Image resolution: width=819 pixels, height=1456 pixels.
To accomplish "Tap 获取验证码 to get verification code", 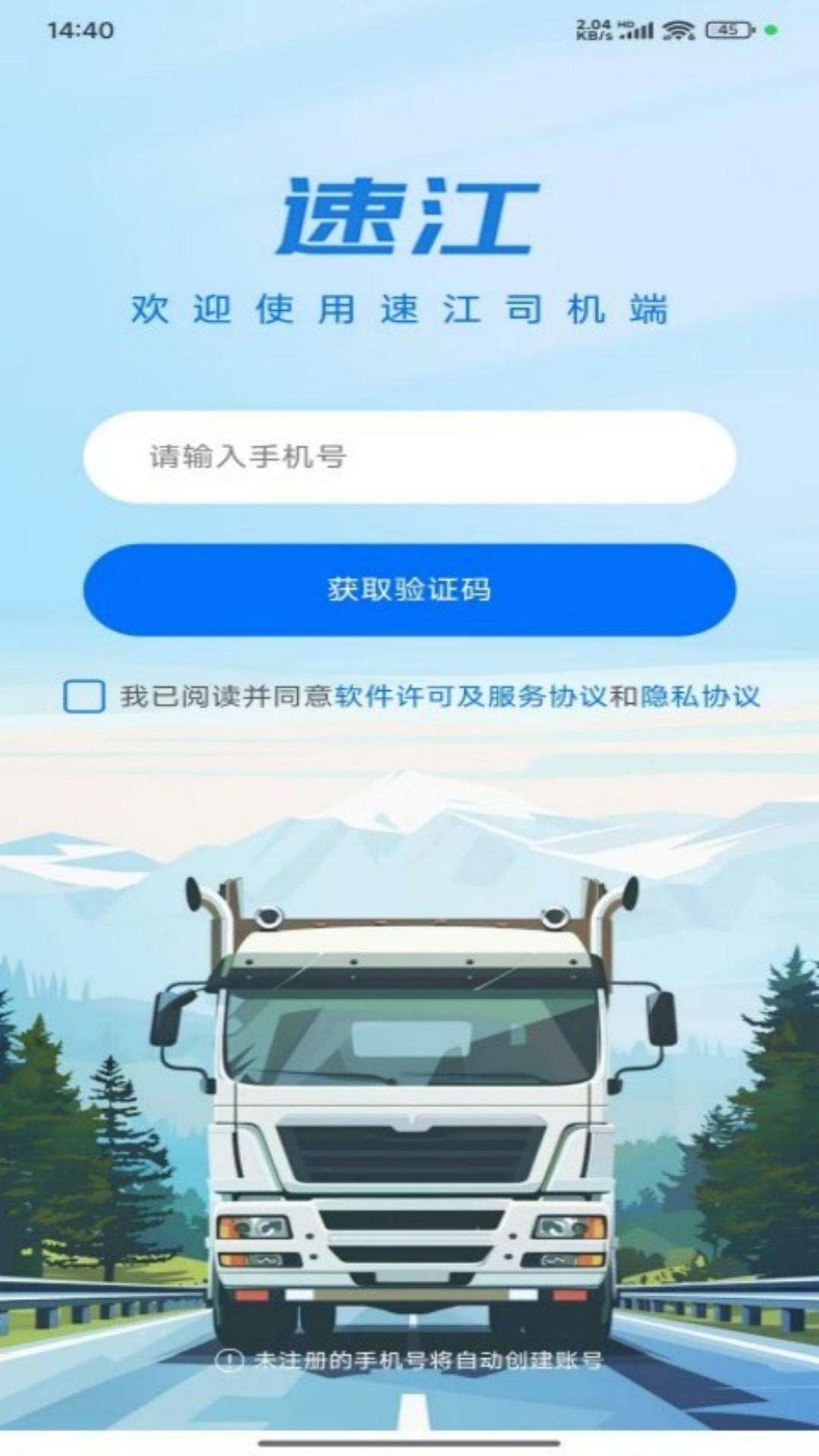I will click(409, 589).
